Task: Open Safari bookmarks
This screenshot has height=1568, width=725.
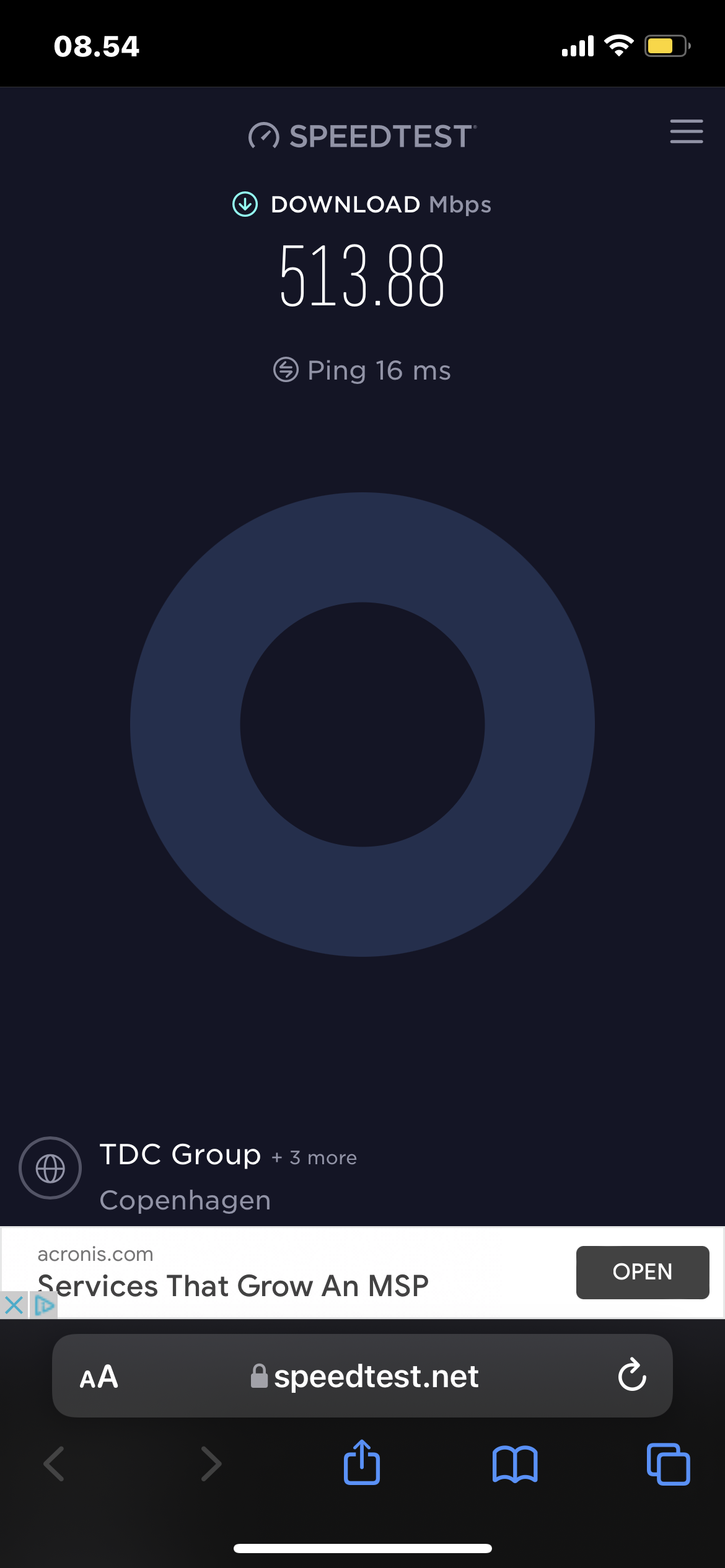Action: (515, 1465)
